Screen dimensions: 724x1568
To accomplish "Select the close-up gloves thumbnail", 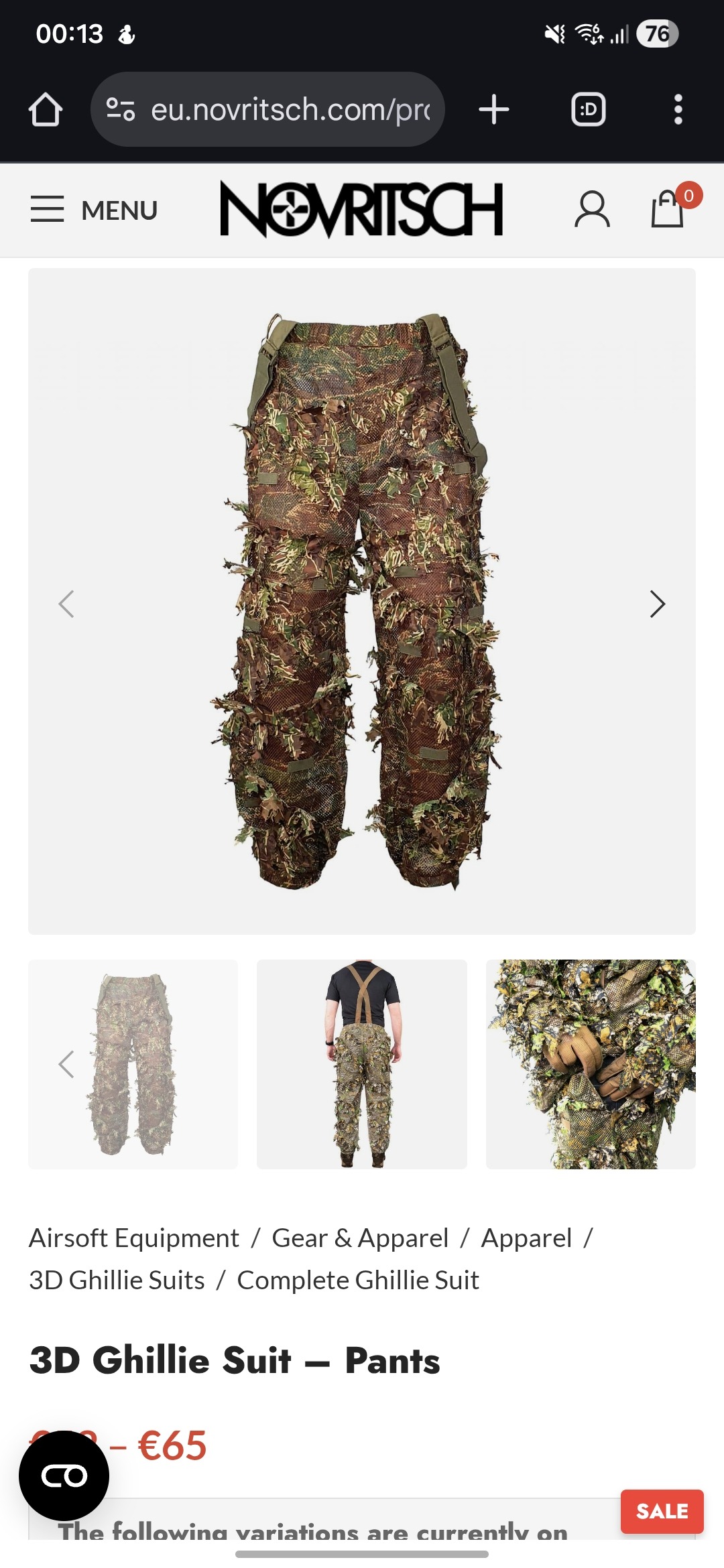I will point(591,1064).
